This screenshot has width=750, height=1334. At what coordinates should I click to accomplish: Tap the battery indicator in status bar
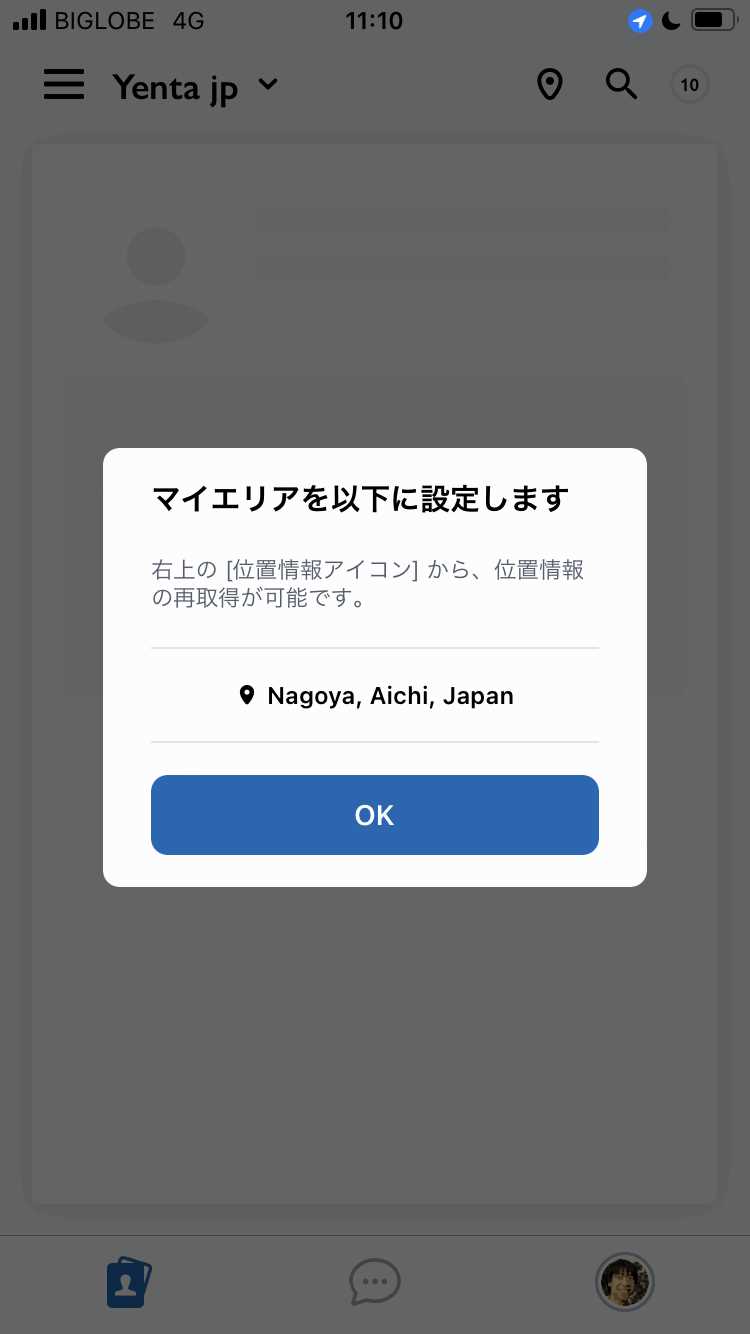coord(712,18)
